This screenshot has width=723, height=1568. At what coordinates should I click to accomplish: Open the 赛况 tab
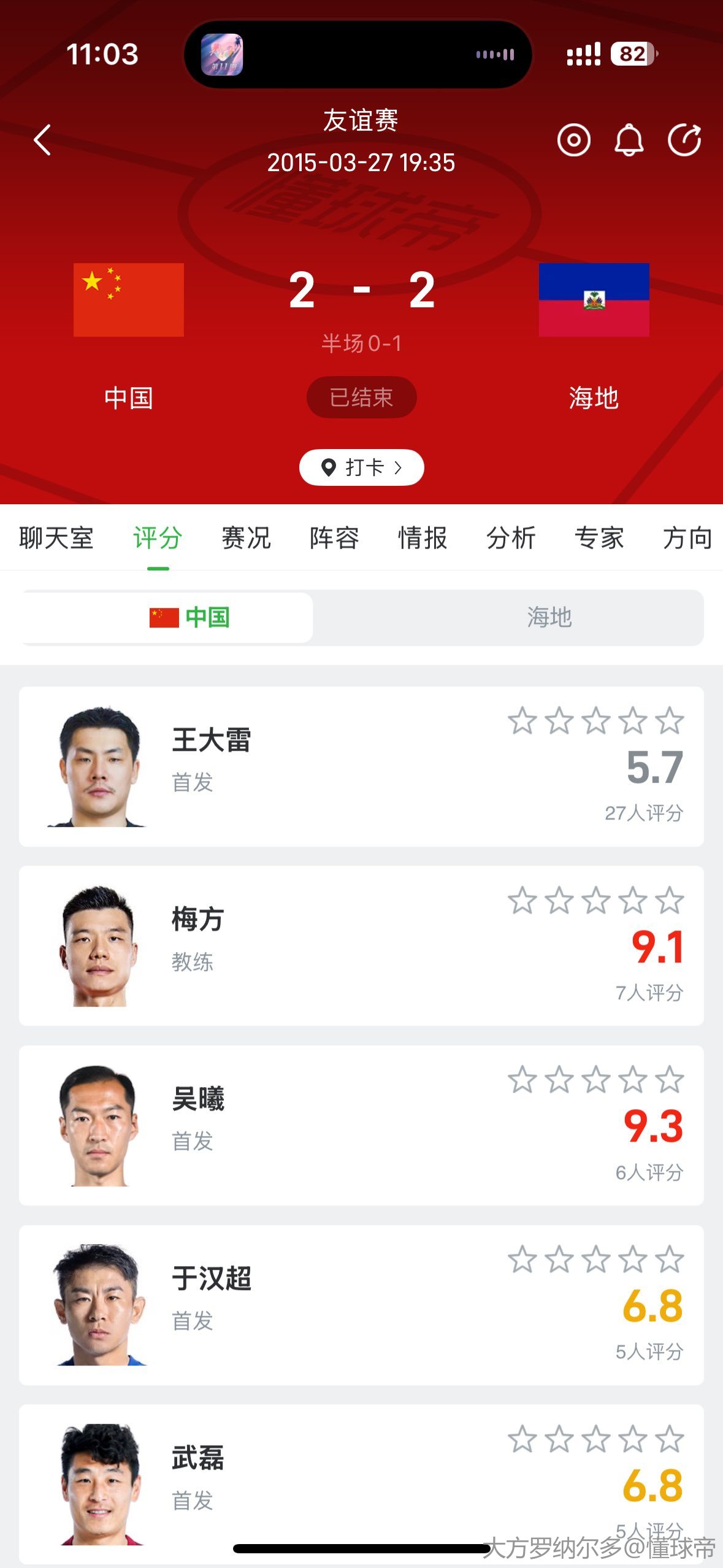(246, 538)
